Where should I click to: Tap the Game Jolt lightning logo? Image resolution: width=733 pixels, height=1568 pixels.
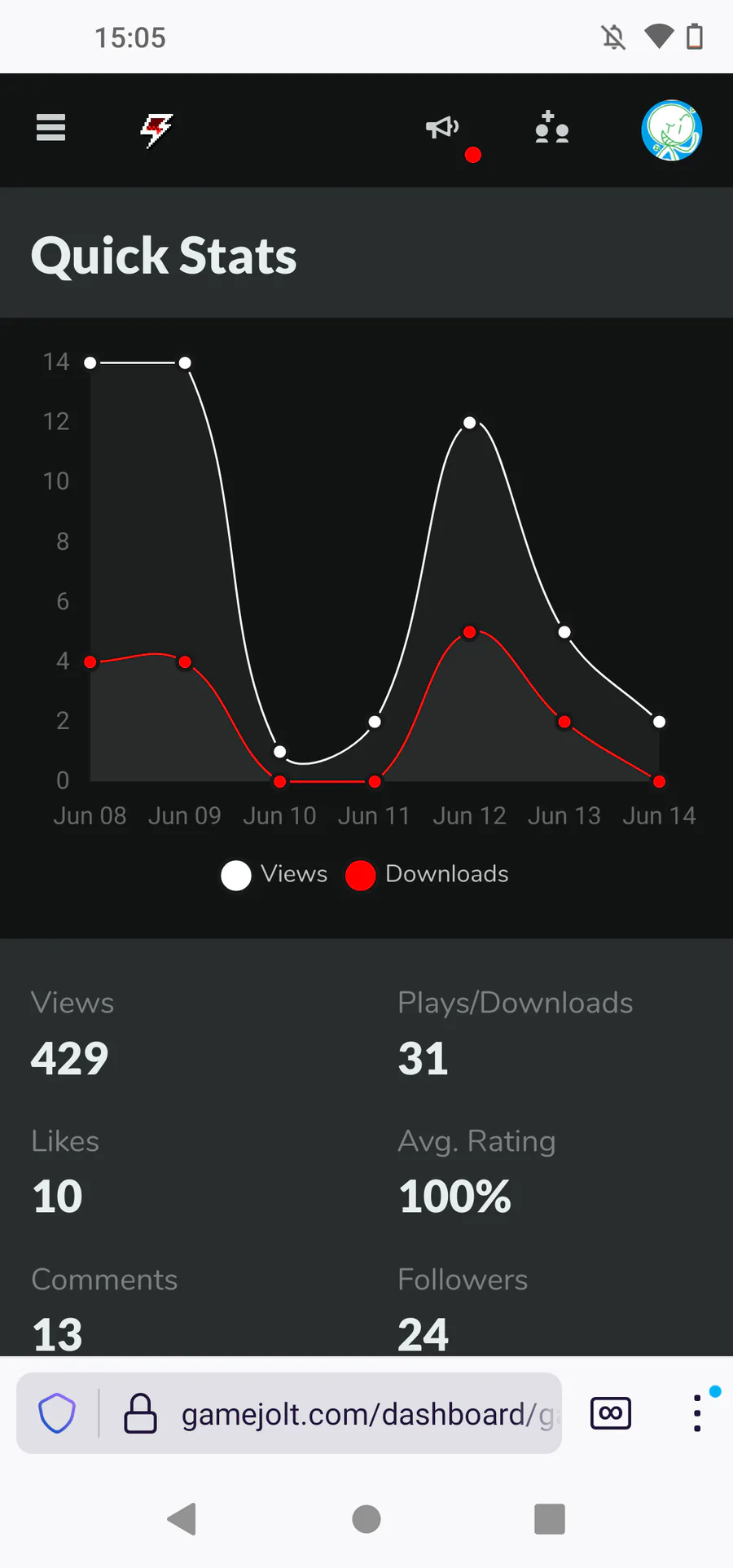[156, 130]
